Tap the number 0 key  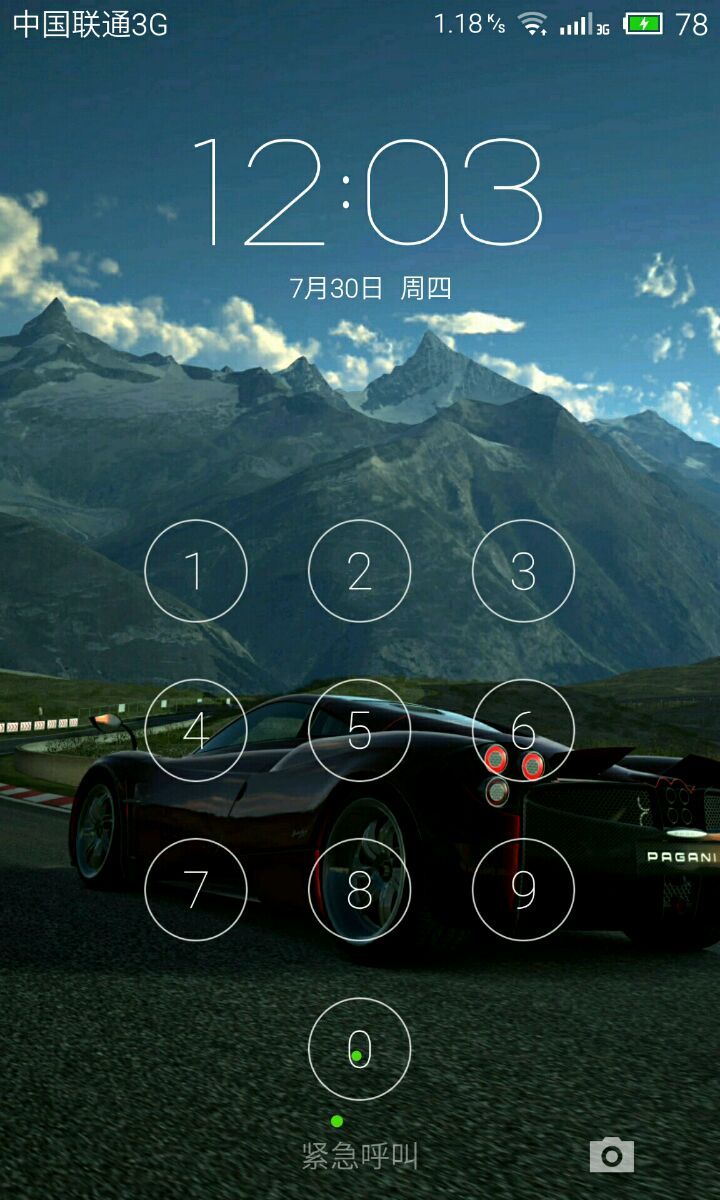click(x=359, y=1048)
